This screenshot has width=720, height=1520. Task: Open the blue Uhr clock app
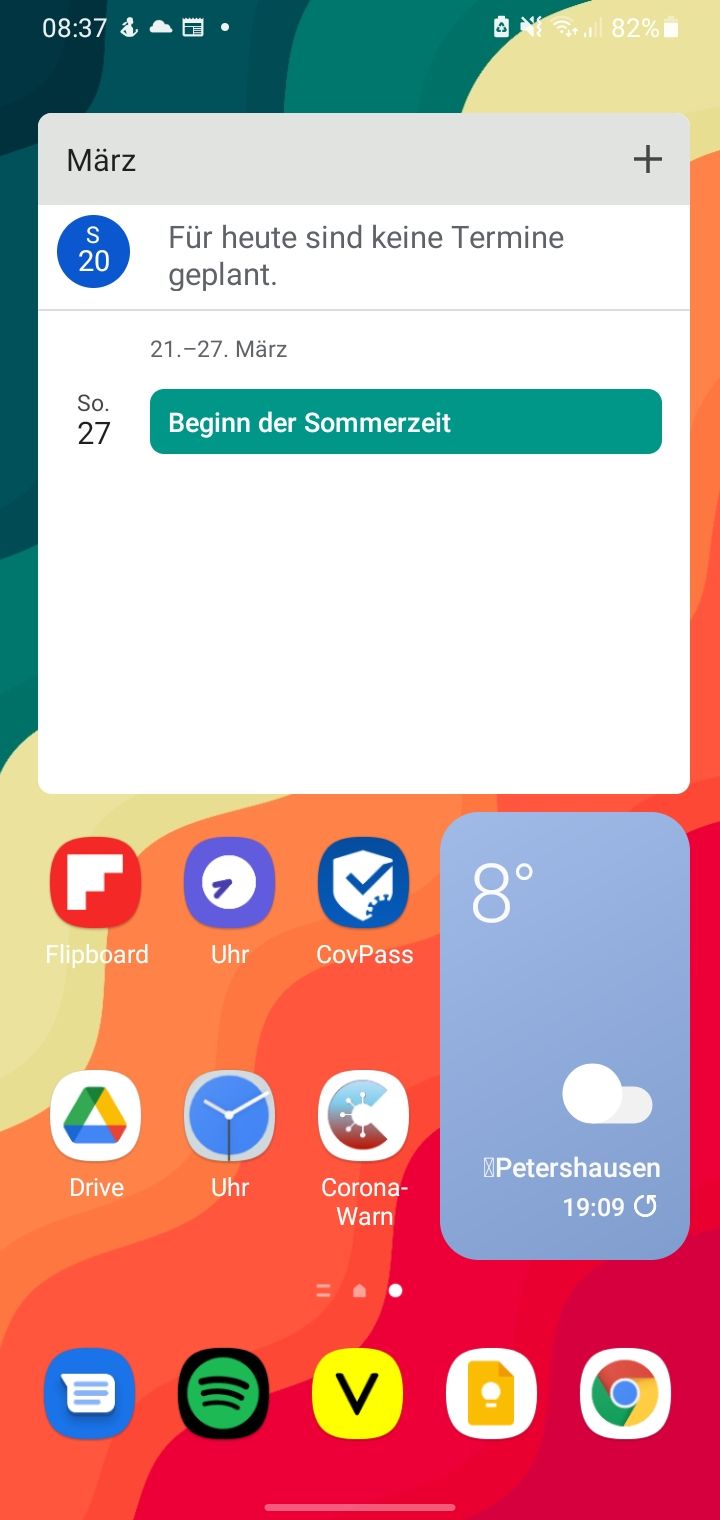(229, 1116)
